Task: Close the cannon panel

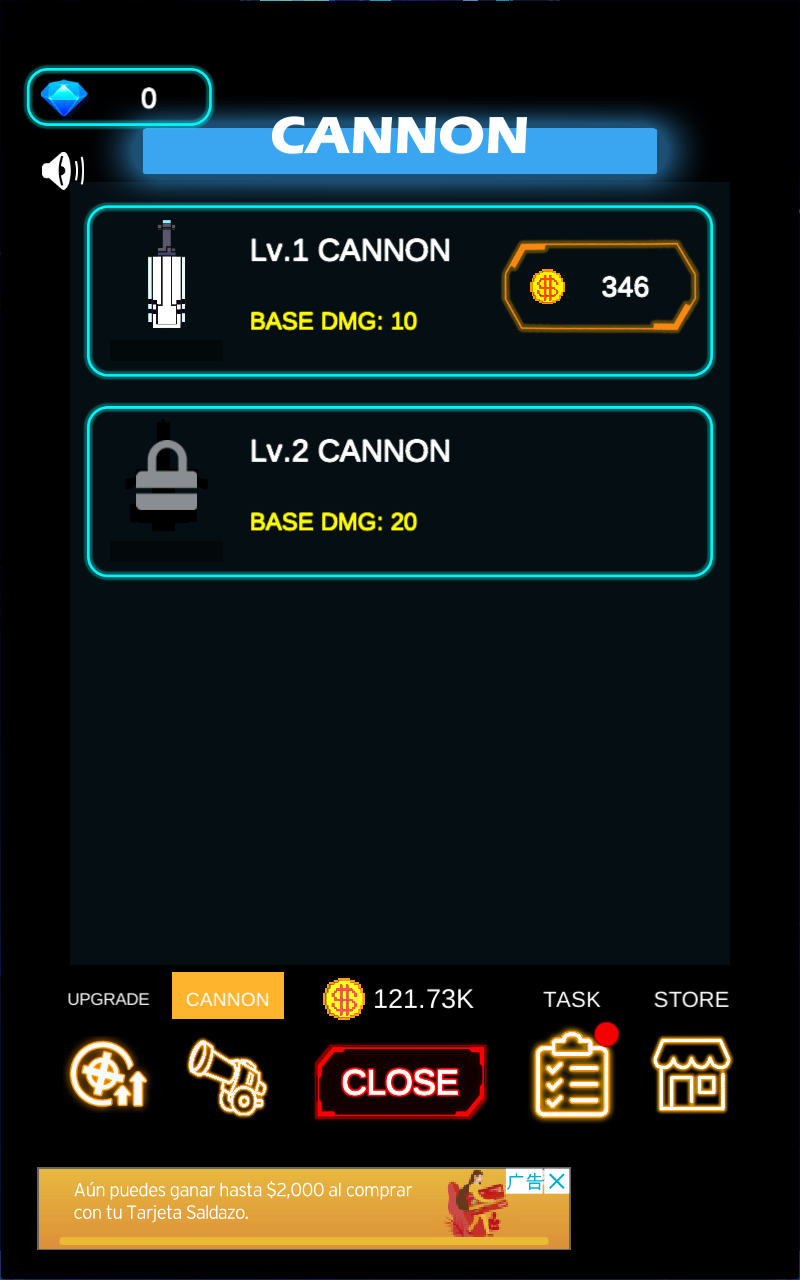Action: (x=401, y=1082)
